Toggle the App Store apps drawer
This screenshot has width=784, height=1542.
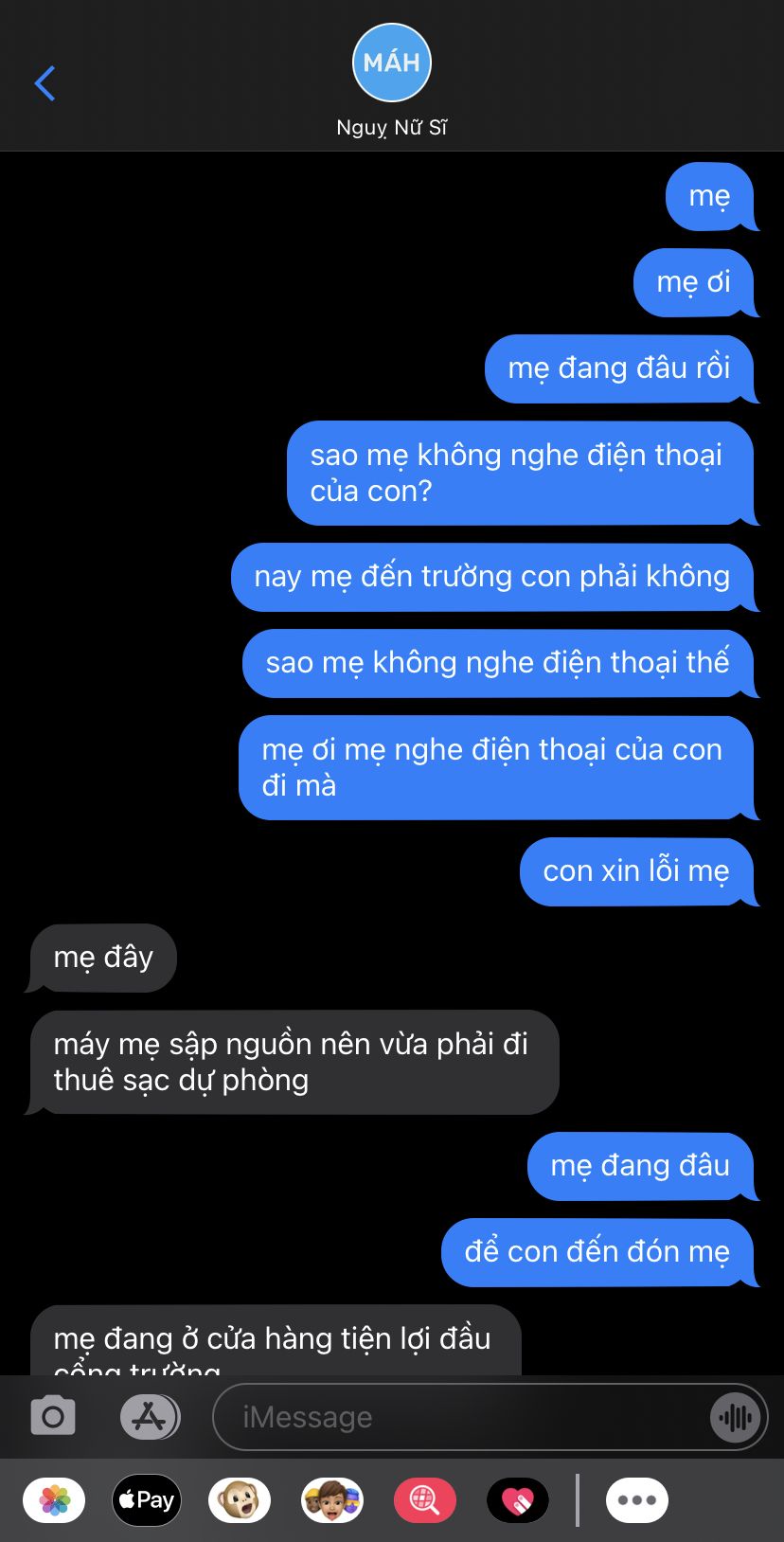pos(150,1417)
